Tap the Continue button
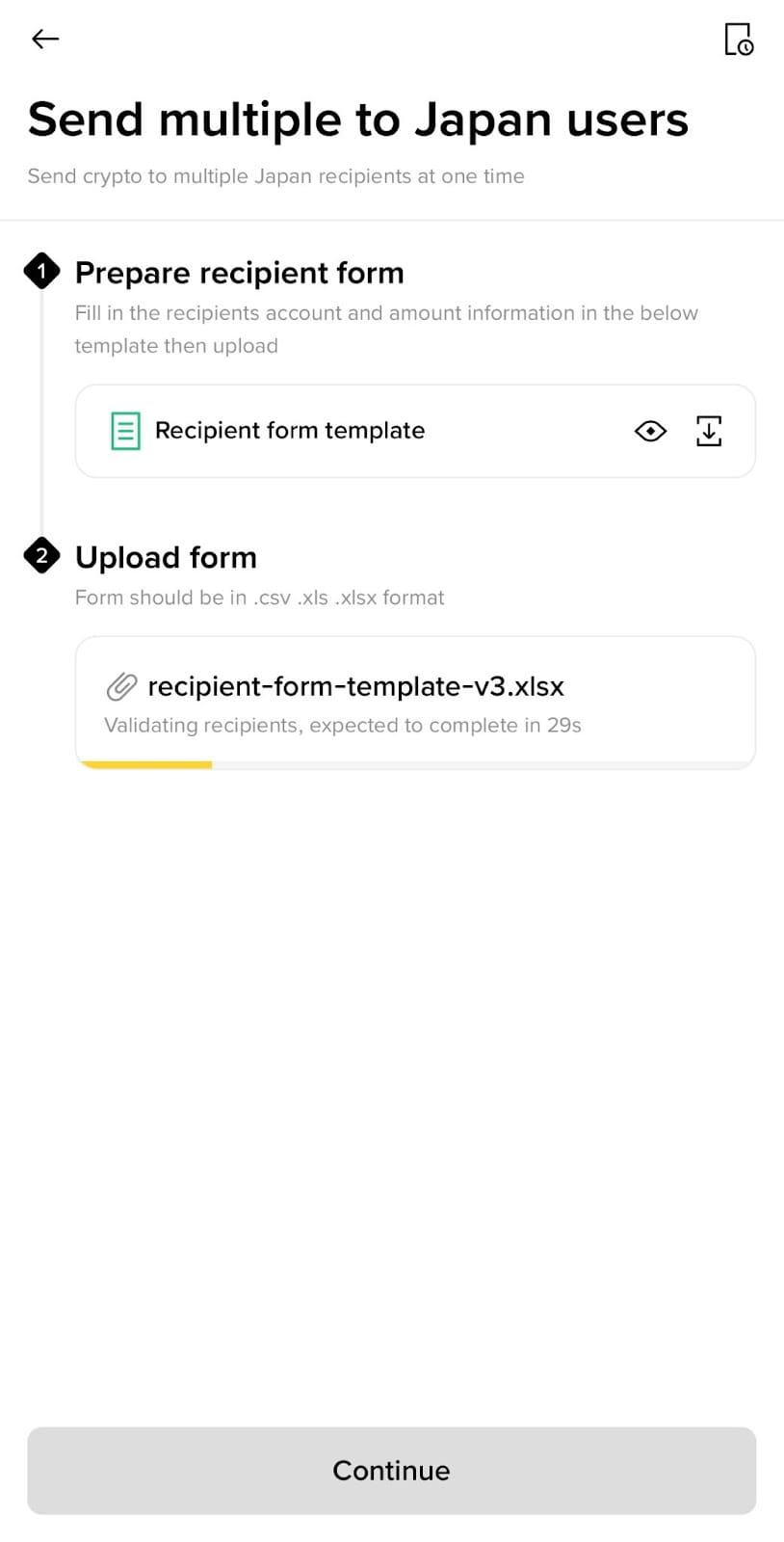Screen dimensions: 784x1542 pos(391,1471)
